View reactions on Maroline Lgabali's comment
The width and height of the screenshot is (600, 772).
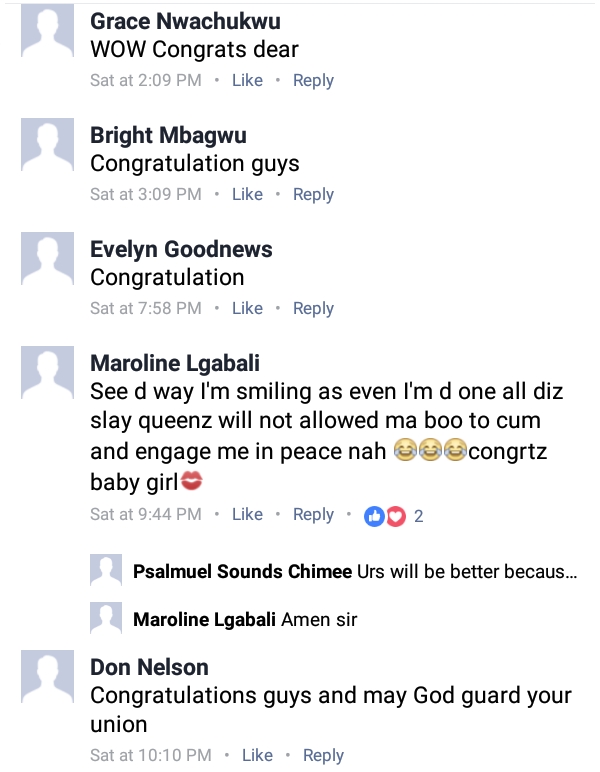pyautogui.click(x=394, y=516)
